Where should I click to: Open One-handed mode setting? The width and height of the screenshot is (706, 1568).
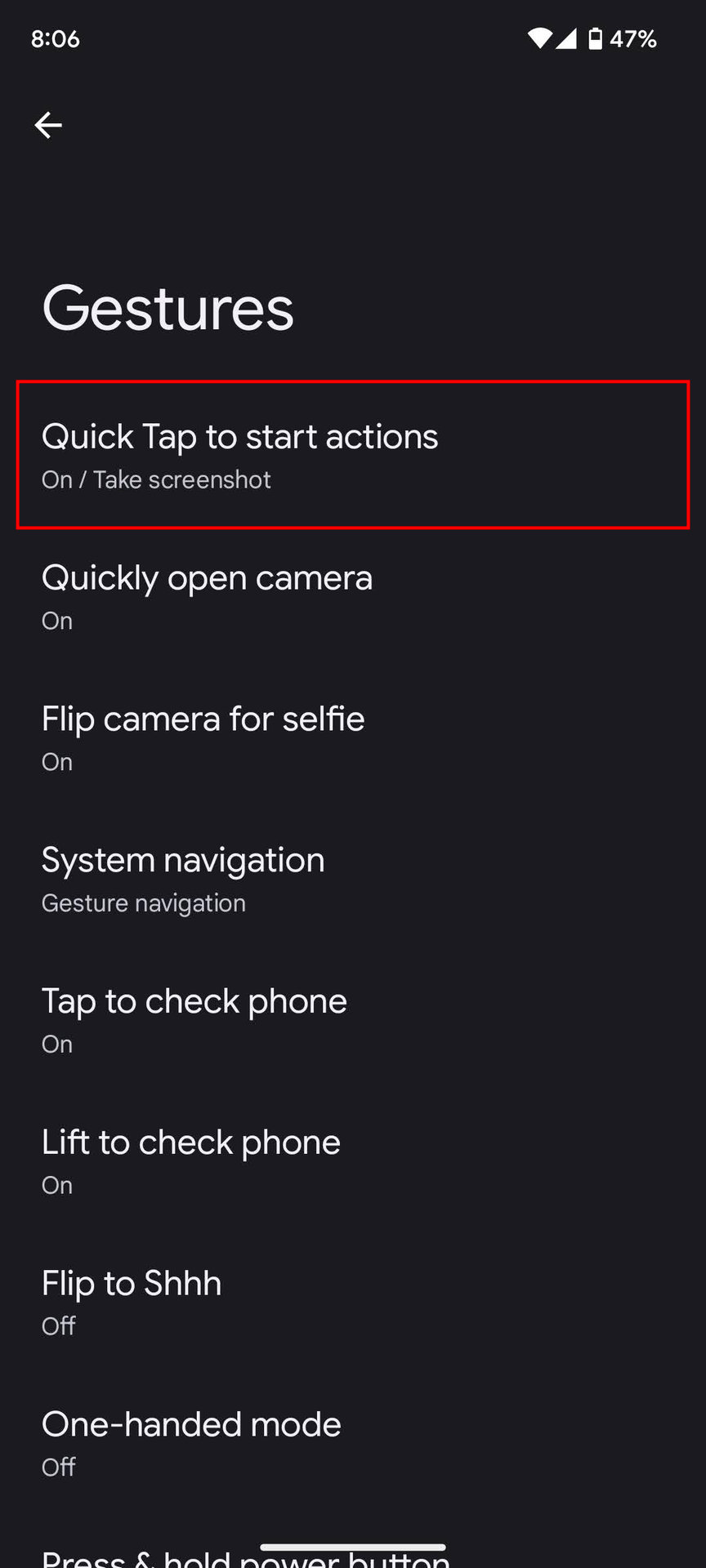(x=353, y=1444)
